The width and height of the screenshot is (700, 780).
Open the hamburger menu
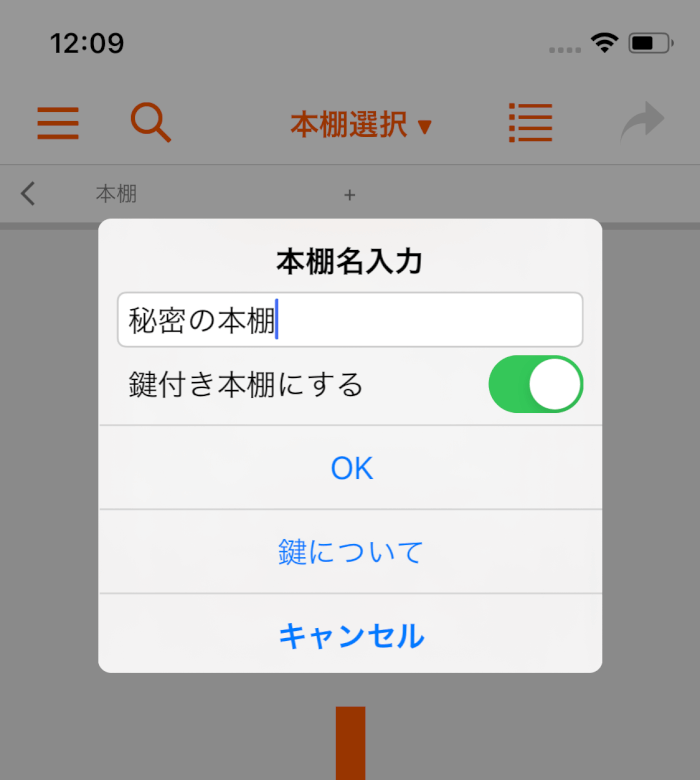pos(58,123)
